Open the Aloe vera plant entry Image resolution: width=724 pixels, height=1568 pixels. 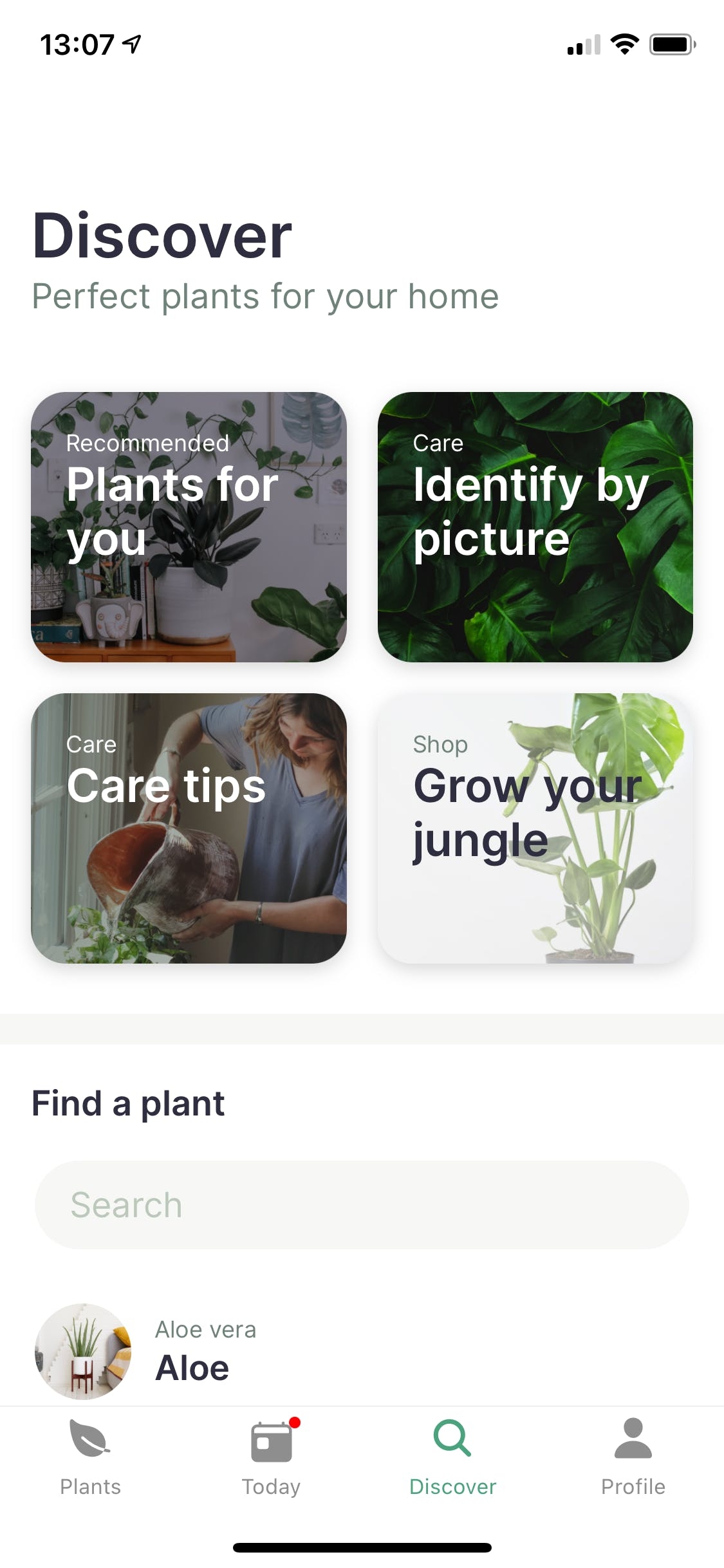[193, 1352]
